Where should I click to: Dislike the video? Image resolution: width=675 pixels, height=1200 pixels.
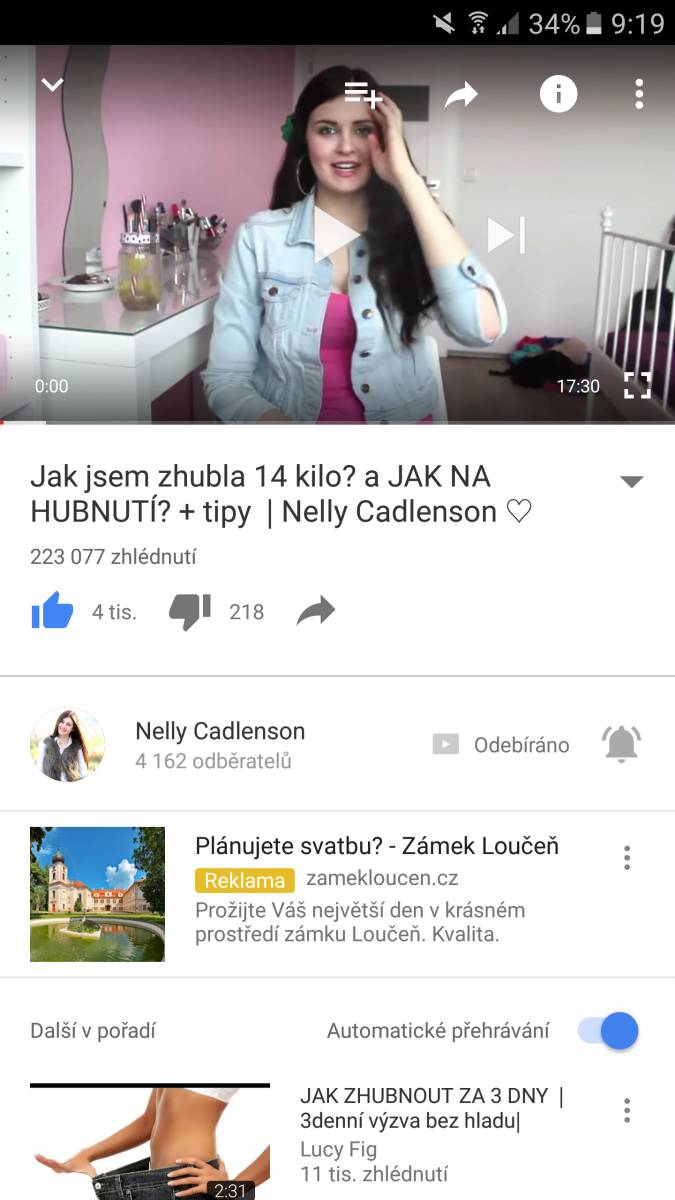click(190, 612)
